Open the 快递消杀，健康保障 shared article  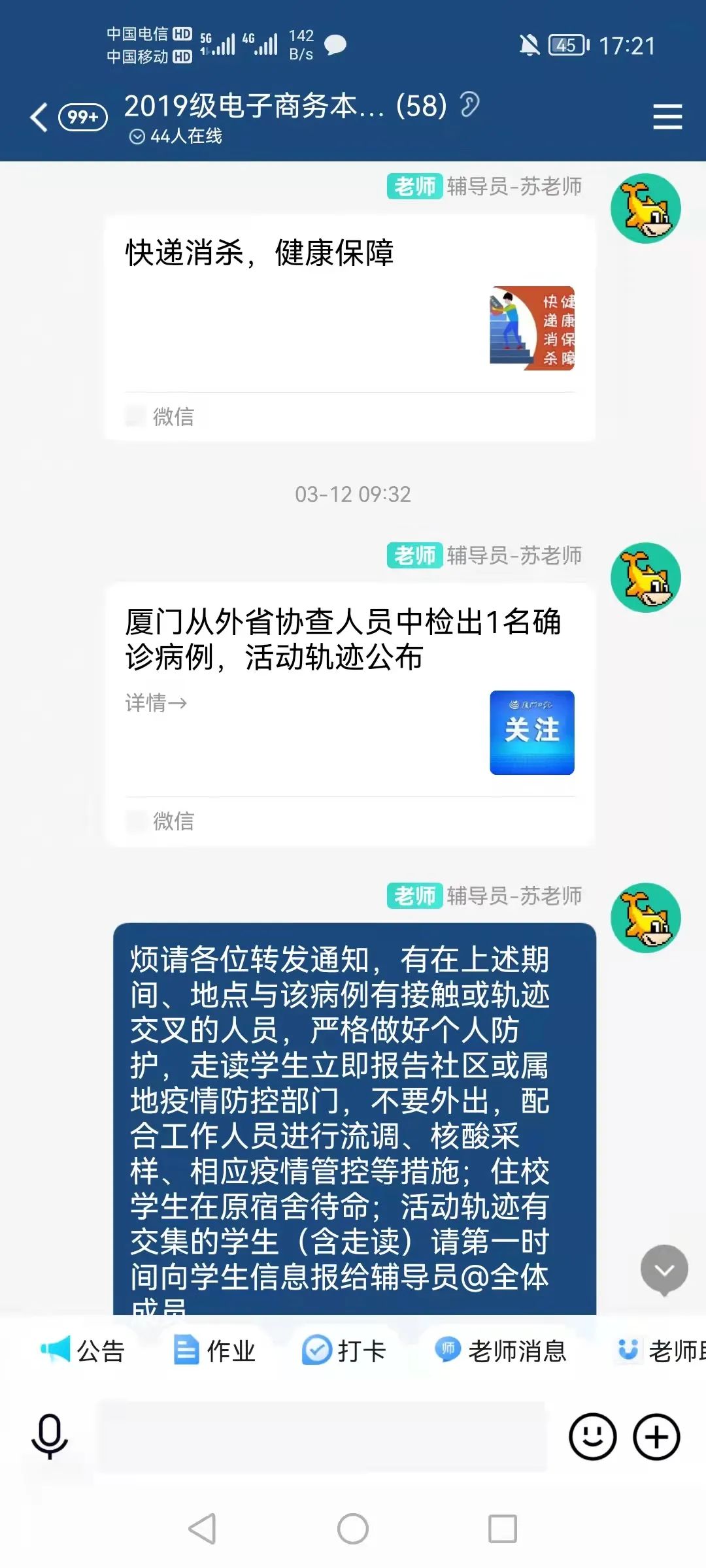350,314
